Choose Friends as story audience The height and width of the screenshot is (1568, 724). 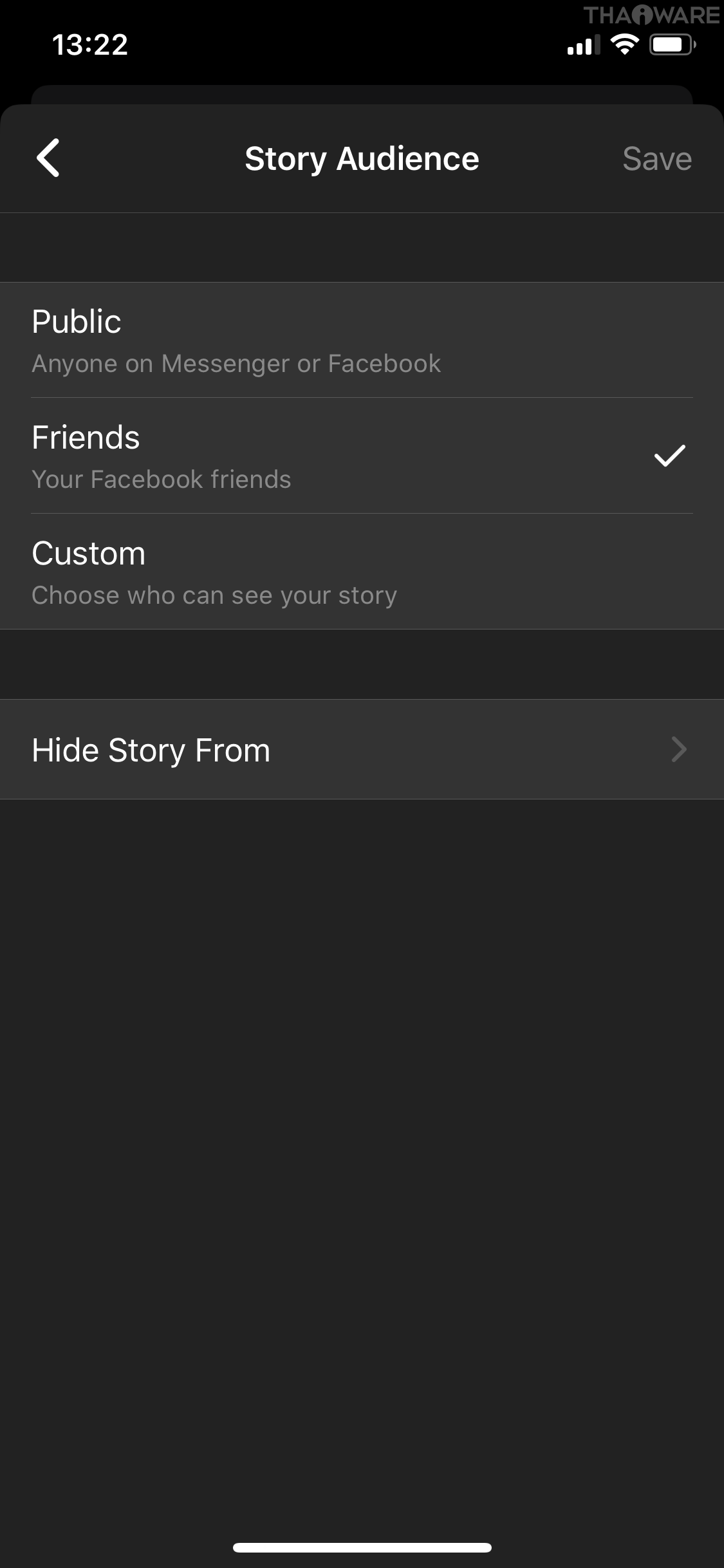362,456
